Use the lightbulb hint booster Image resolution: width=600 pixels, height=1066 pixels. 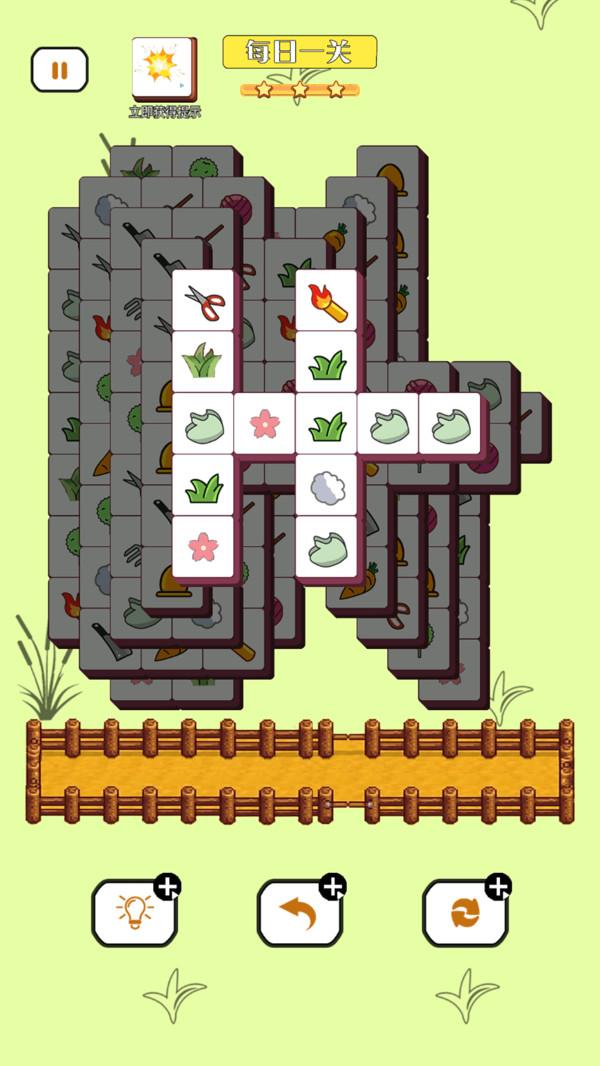[x=135, y=912]
